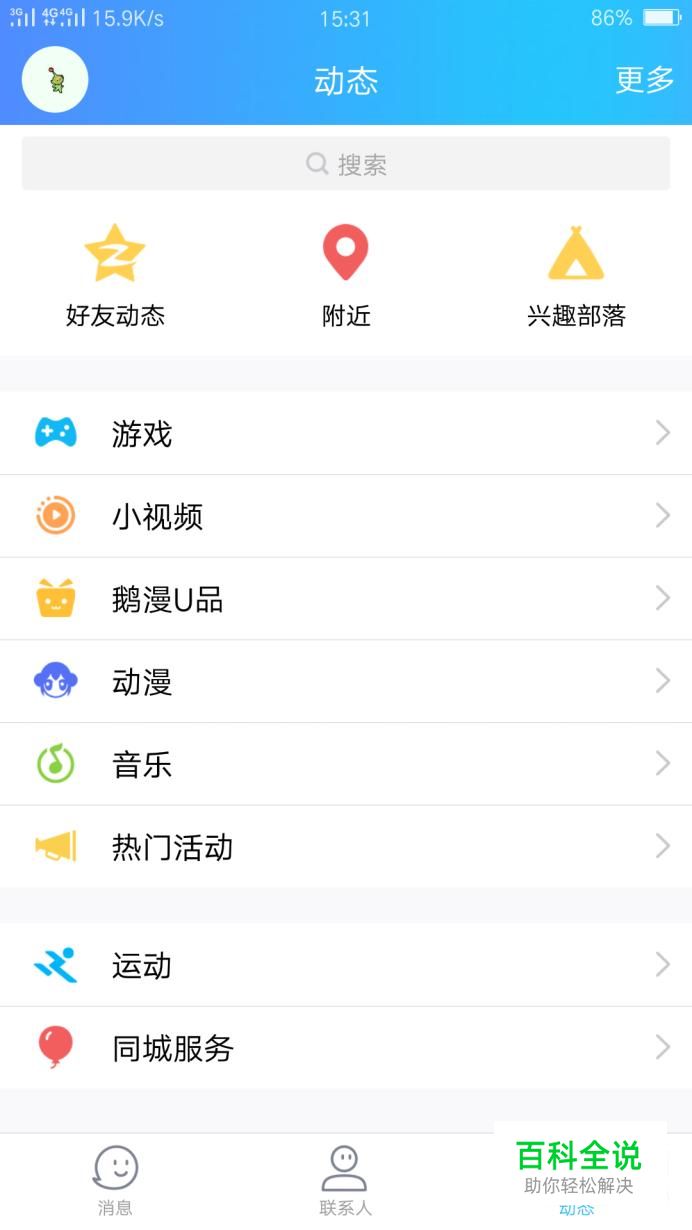Open the 运动 row
Image resolution: width=692 pixels, height=1230 pixels.
click(346, 965)
